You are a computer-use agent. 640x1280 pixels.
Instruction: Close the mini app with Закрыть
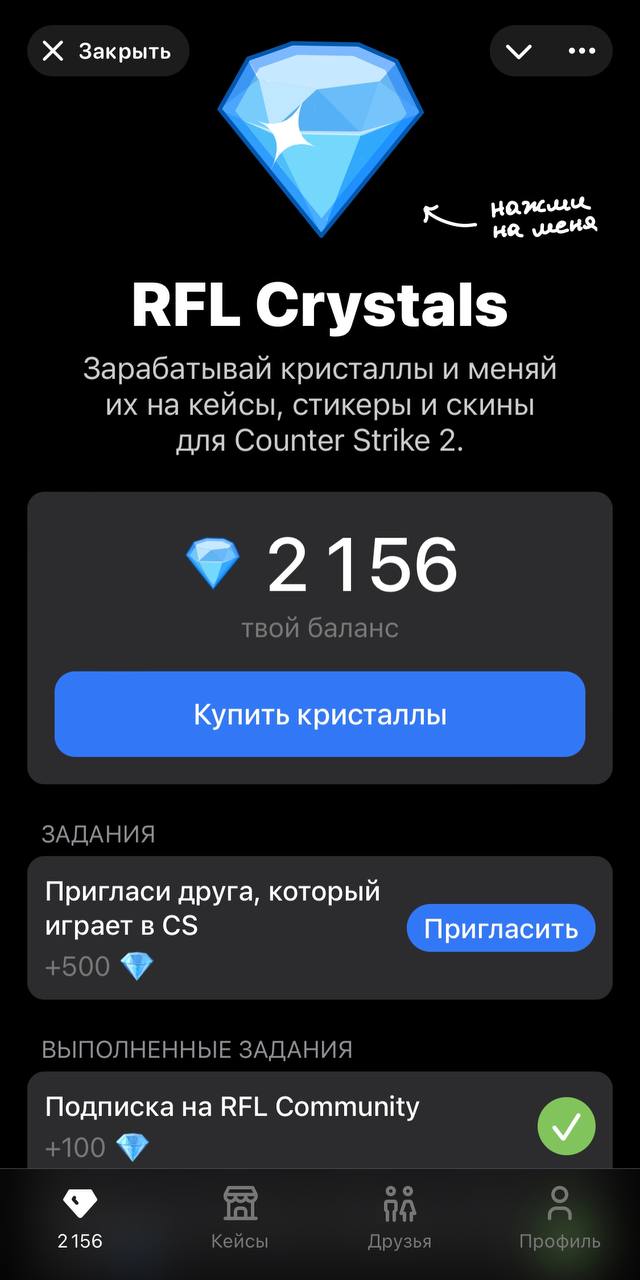coord(108,51)
